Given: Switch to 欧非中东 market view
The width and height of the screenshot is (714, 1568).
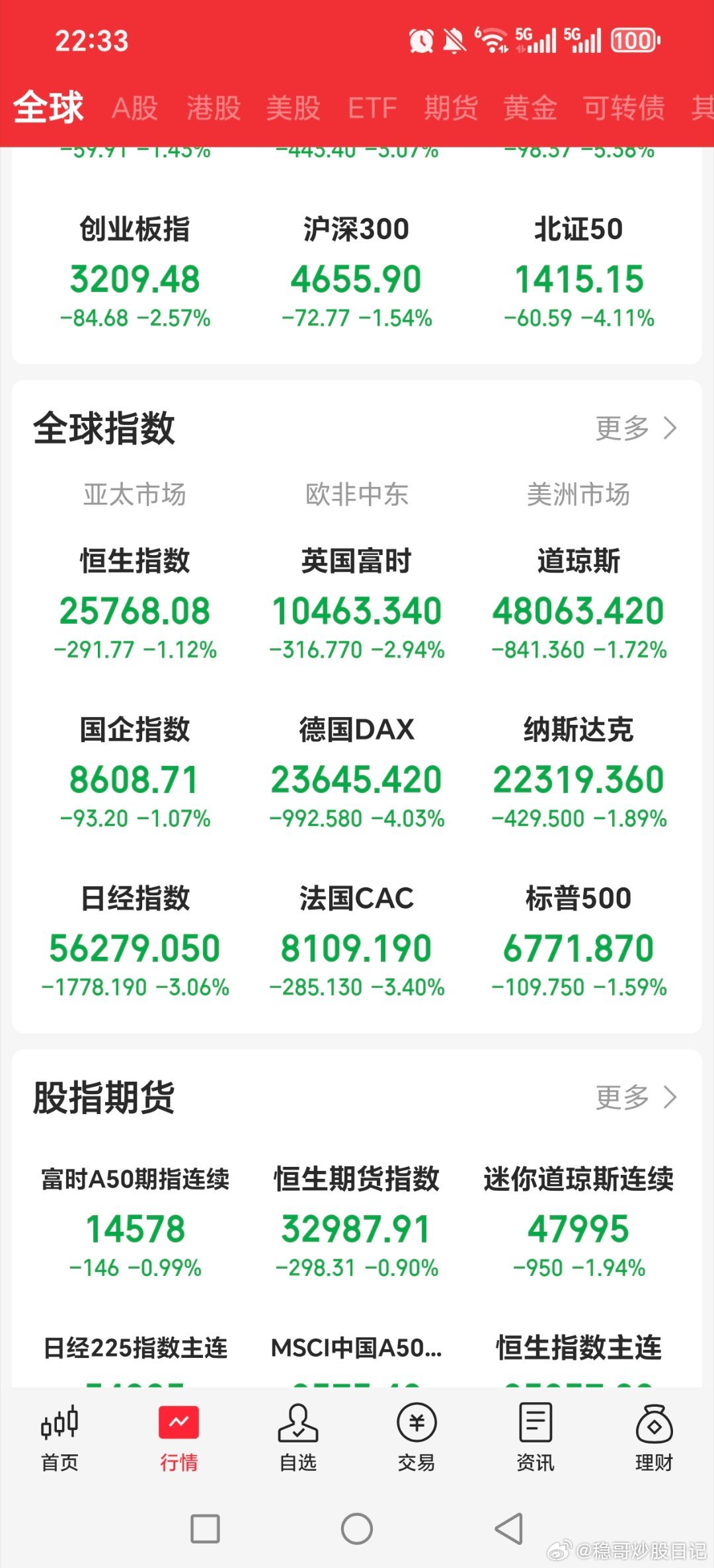Looking at the screenshot, I should pos(356,492).
